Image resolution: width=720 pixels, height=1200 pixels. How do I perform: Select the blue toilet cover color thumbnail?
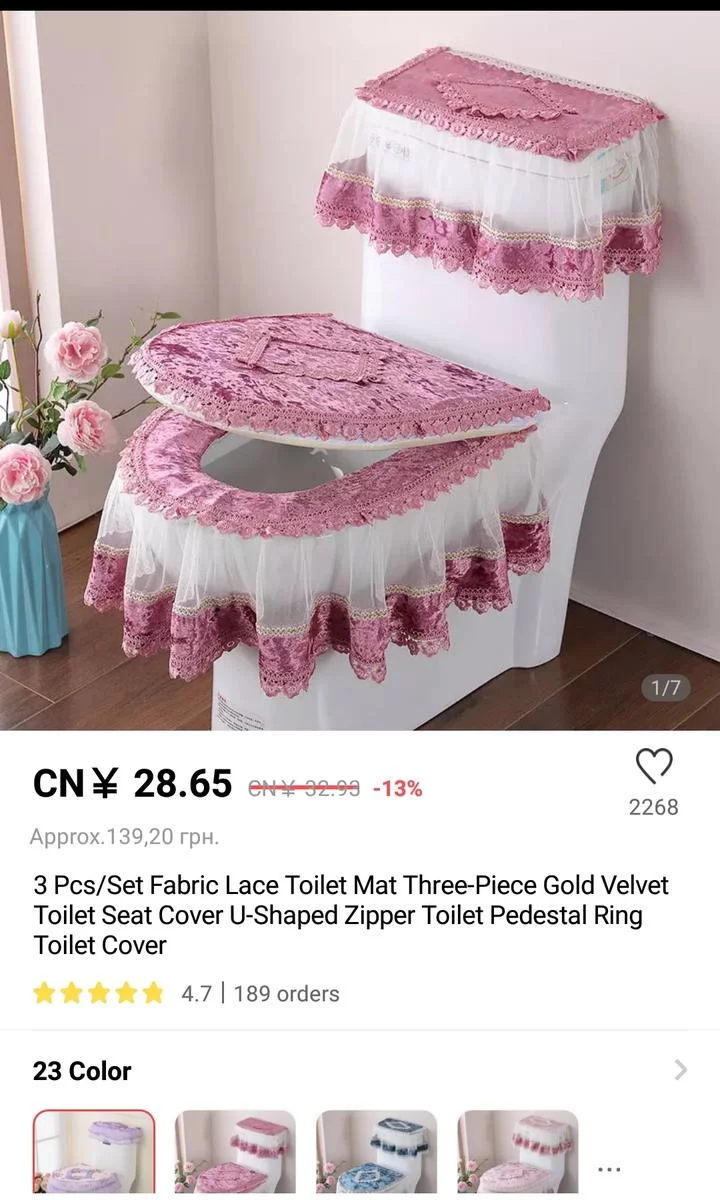coord(376,1152)
